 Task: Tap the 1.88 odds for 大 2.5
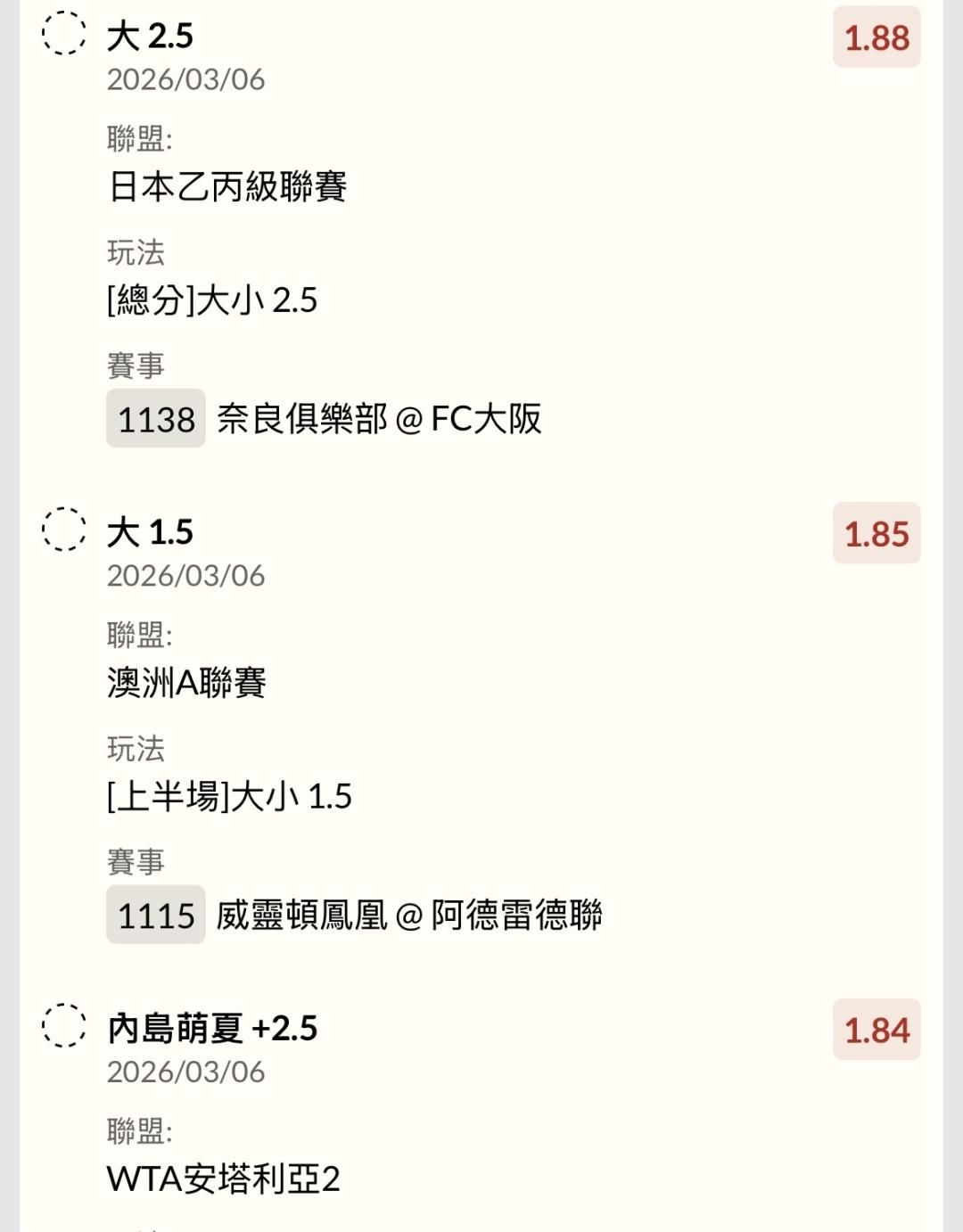coord(877,37)
